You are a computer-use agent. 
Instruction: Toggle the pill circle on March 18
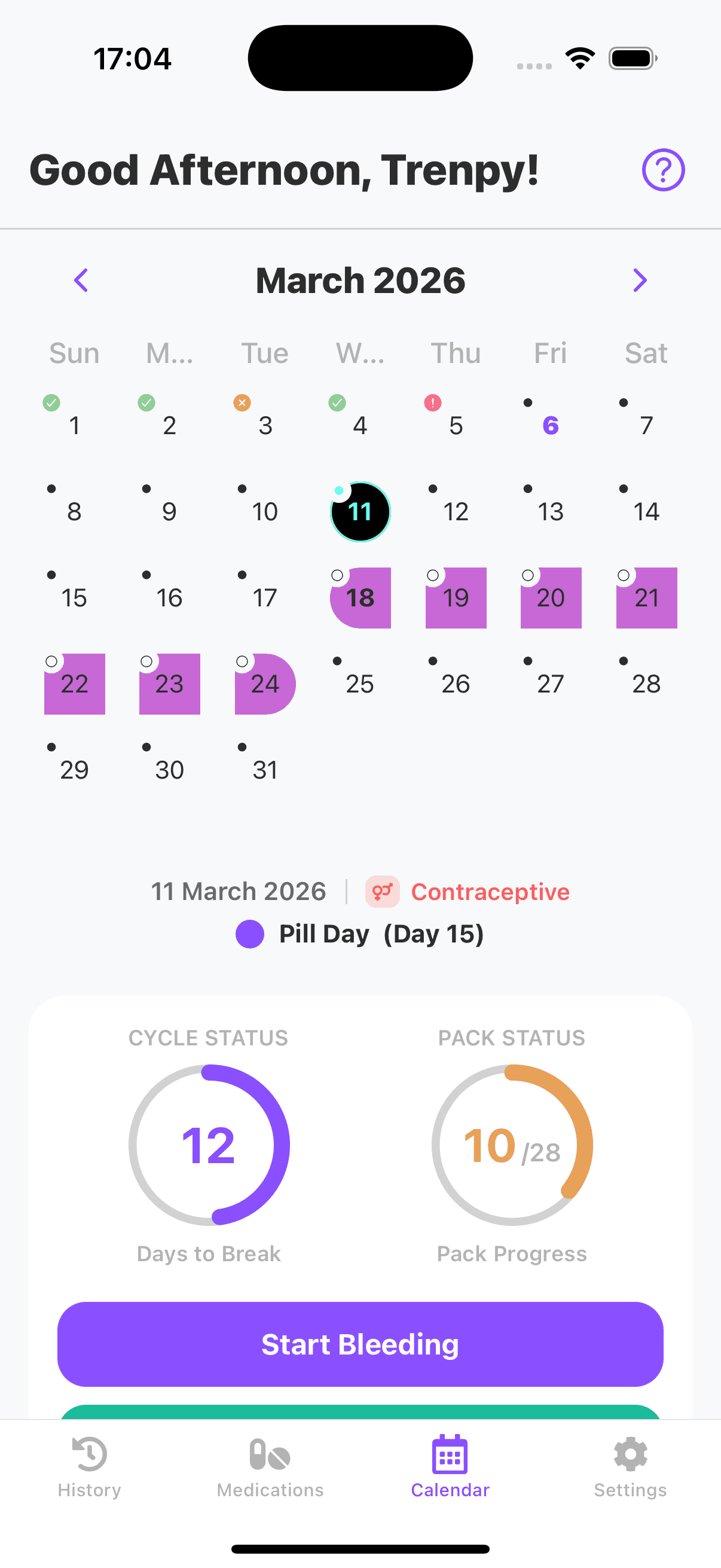(338, 575)
